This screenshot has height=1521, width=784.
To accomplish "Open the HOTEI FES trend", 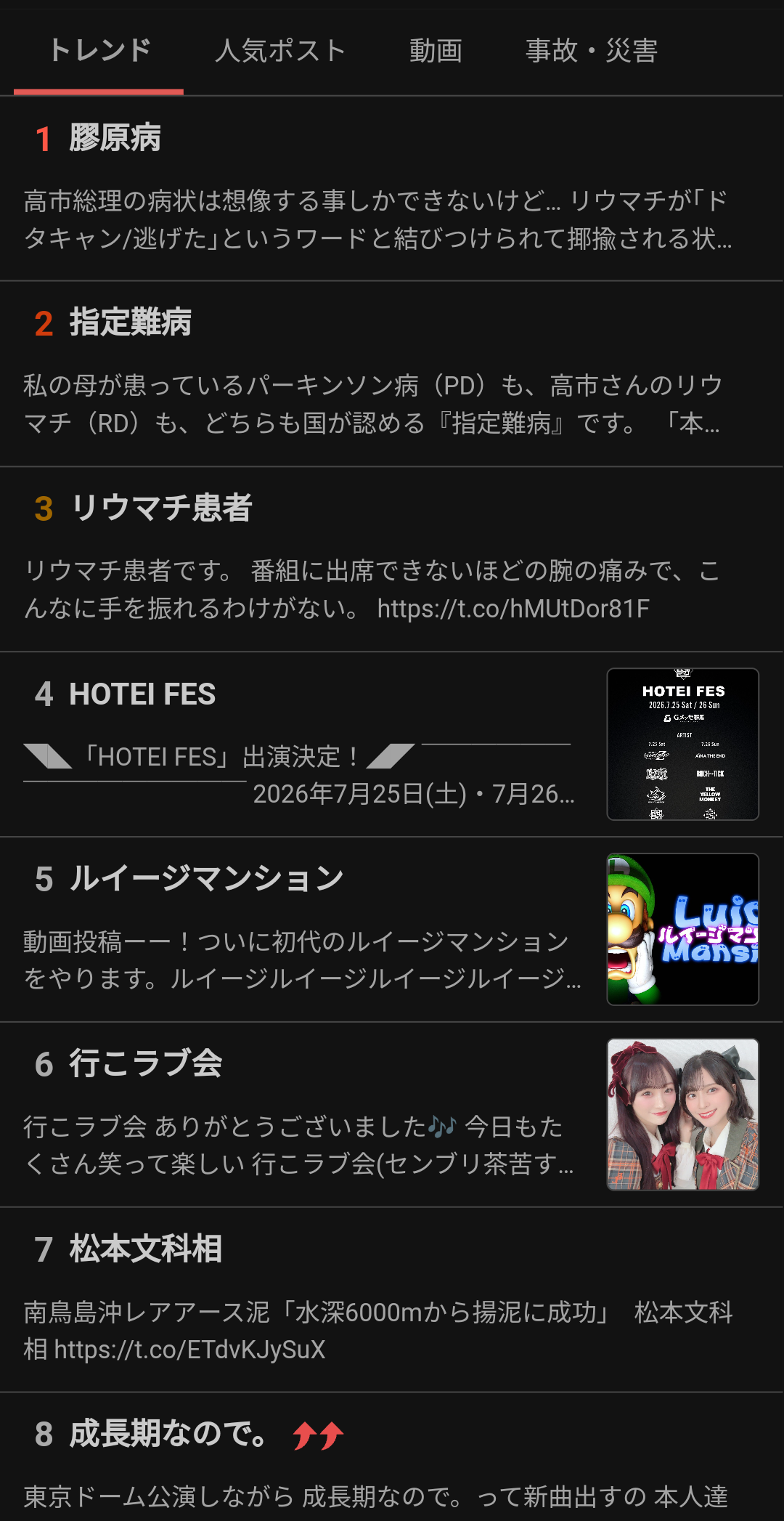I will [142, 694].
